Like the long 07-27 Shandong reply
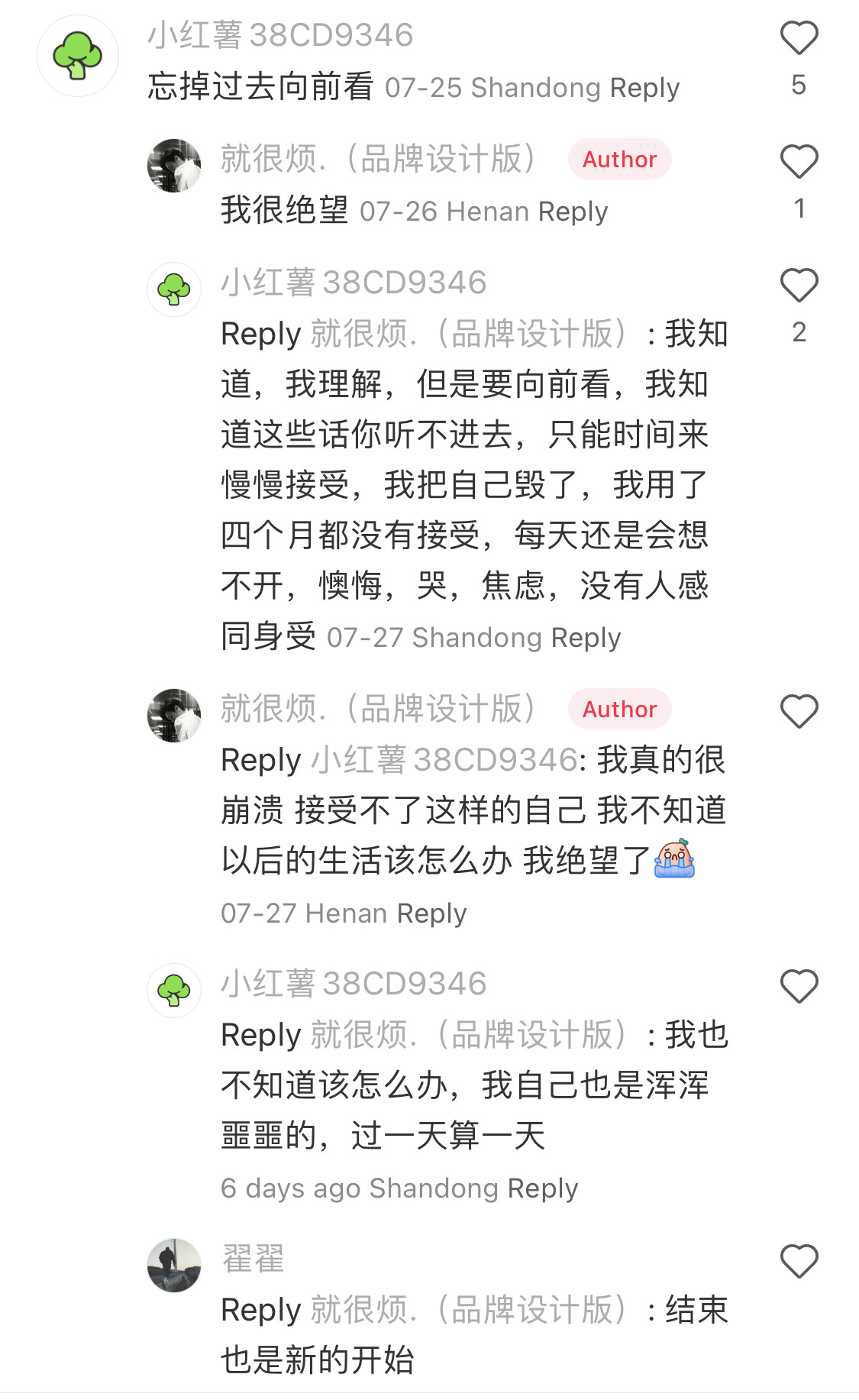The height and width of the screenshot is (1400, 859). tap(799, 286)
